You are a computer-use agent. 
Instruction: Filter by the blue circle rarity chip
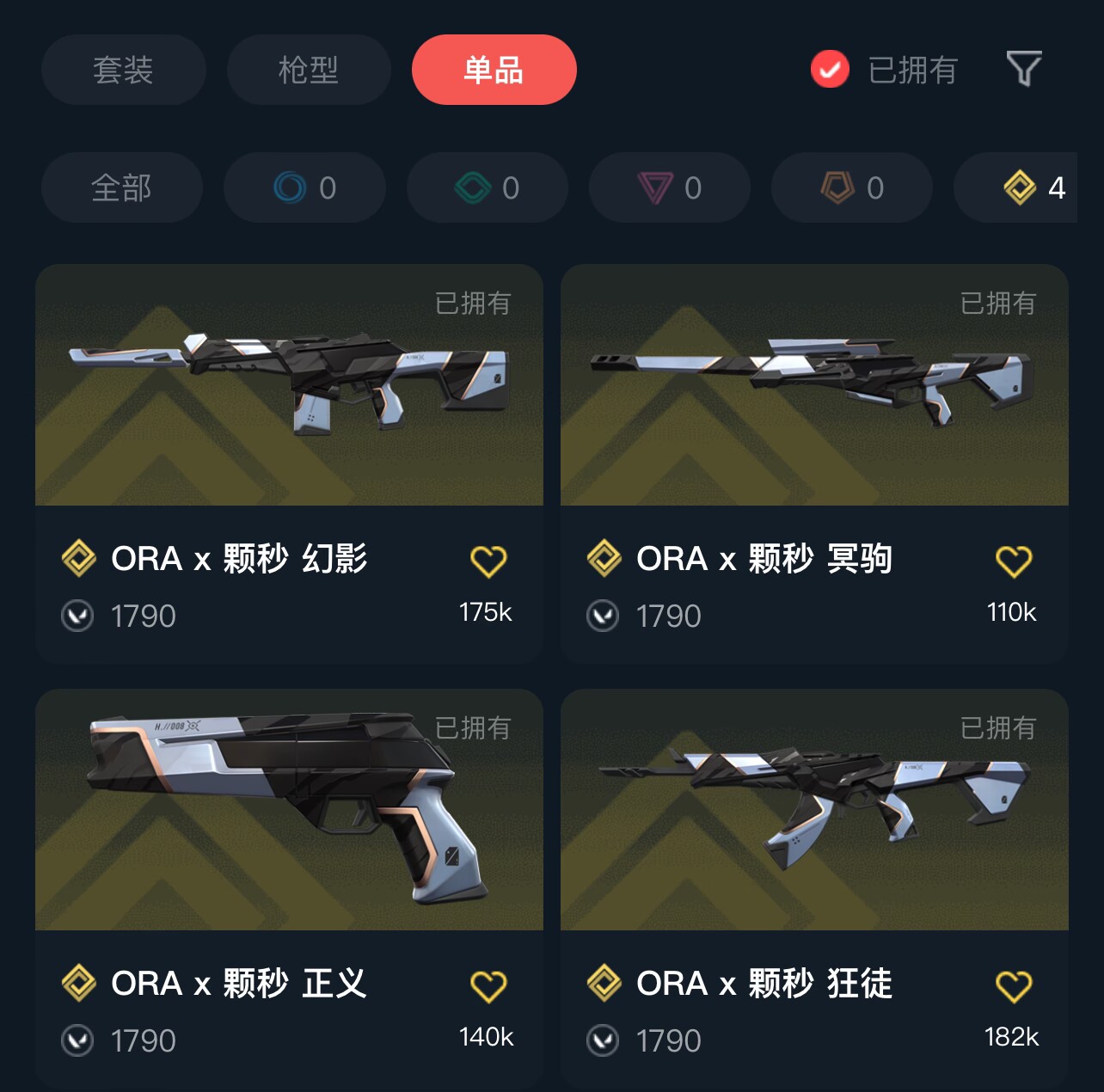304,187
